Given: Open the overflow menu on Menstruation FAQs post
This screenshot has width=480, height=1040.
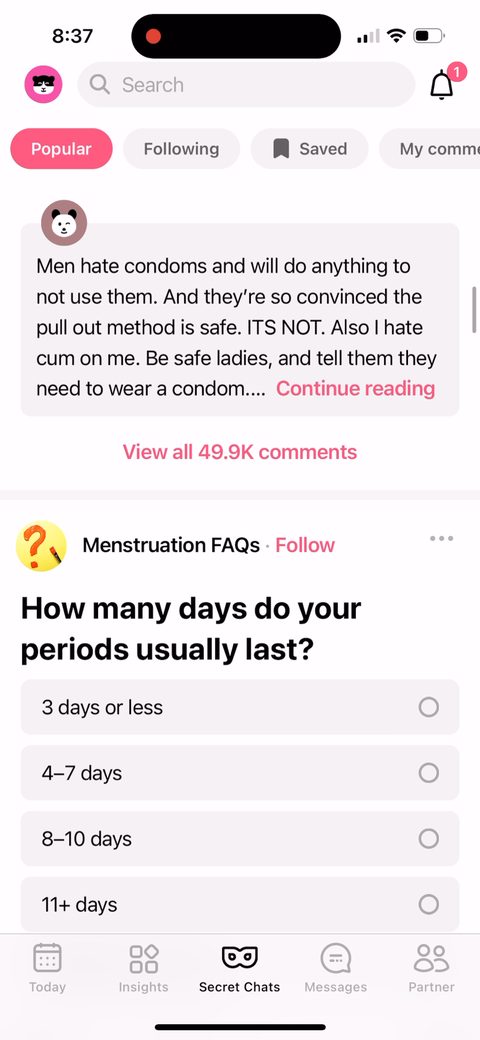Looking at the screenshot, I should click(442, 538).
